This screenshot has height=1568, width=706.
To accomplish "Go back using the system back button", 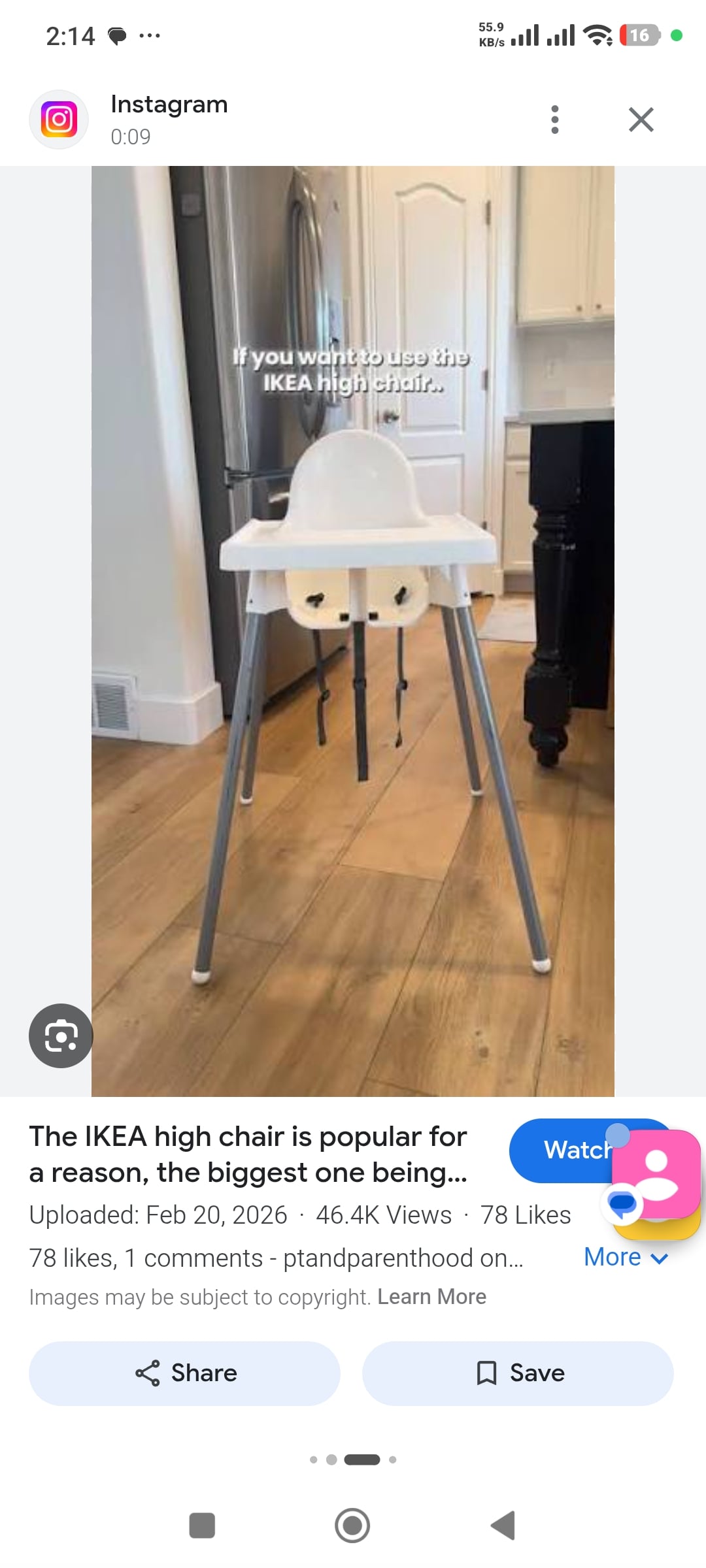I will [503, 1526].
